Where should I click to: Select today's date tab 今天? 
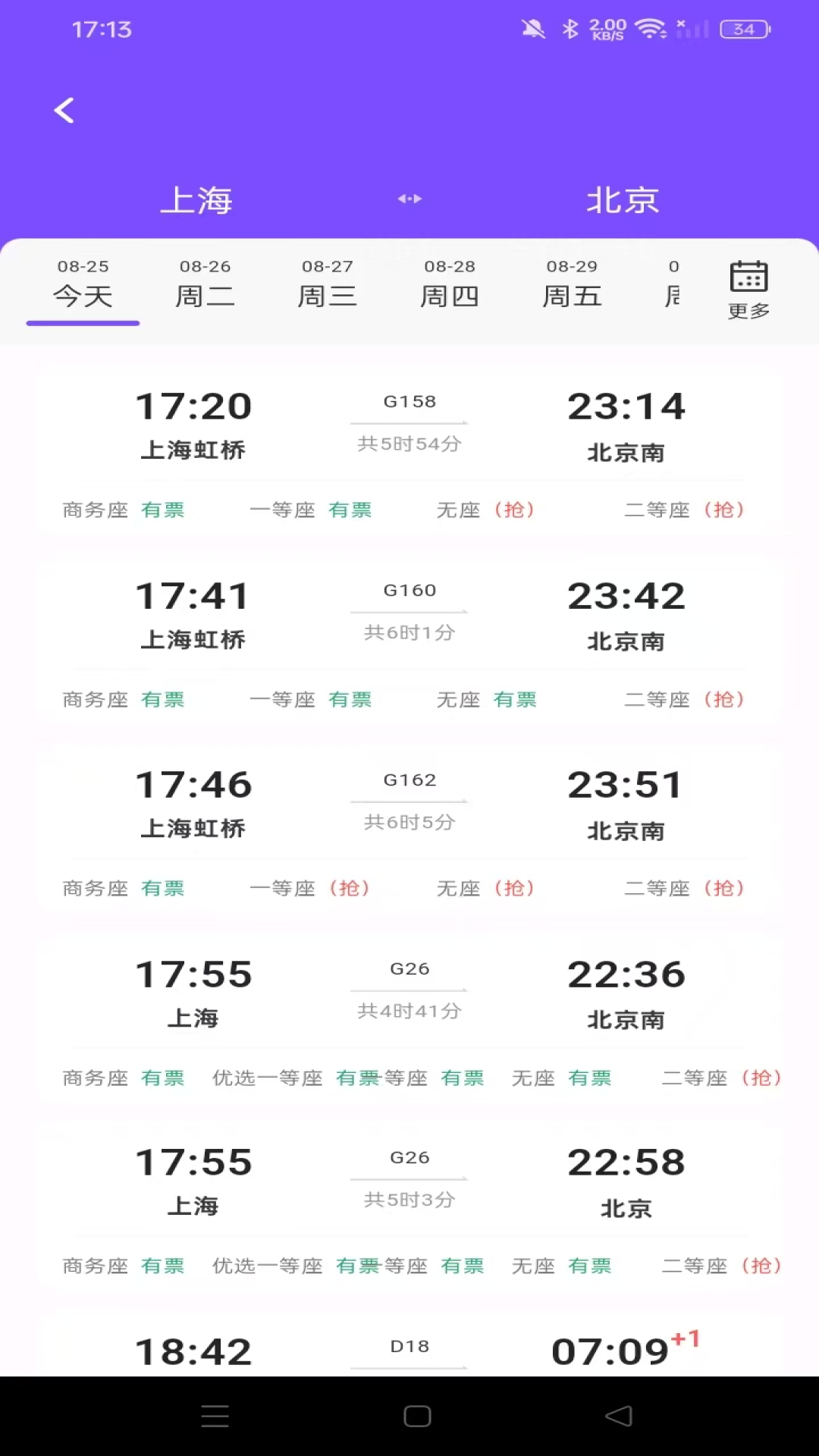tap(82, 284)
